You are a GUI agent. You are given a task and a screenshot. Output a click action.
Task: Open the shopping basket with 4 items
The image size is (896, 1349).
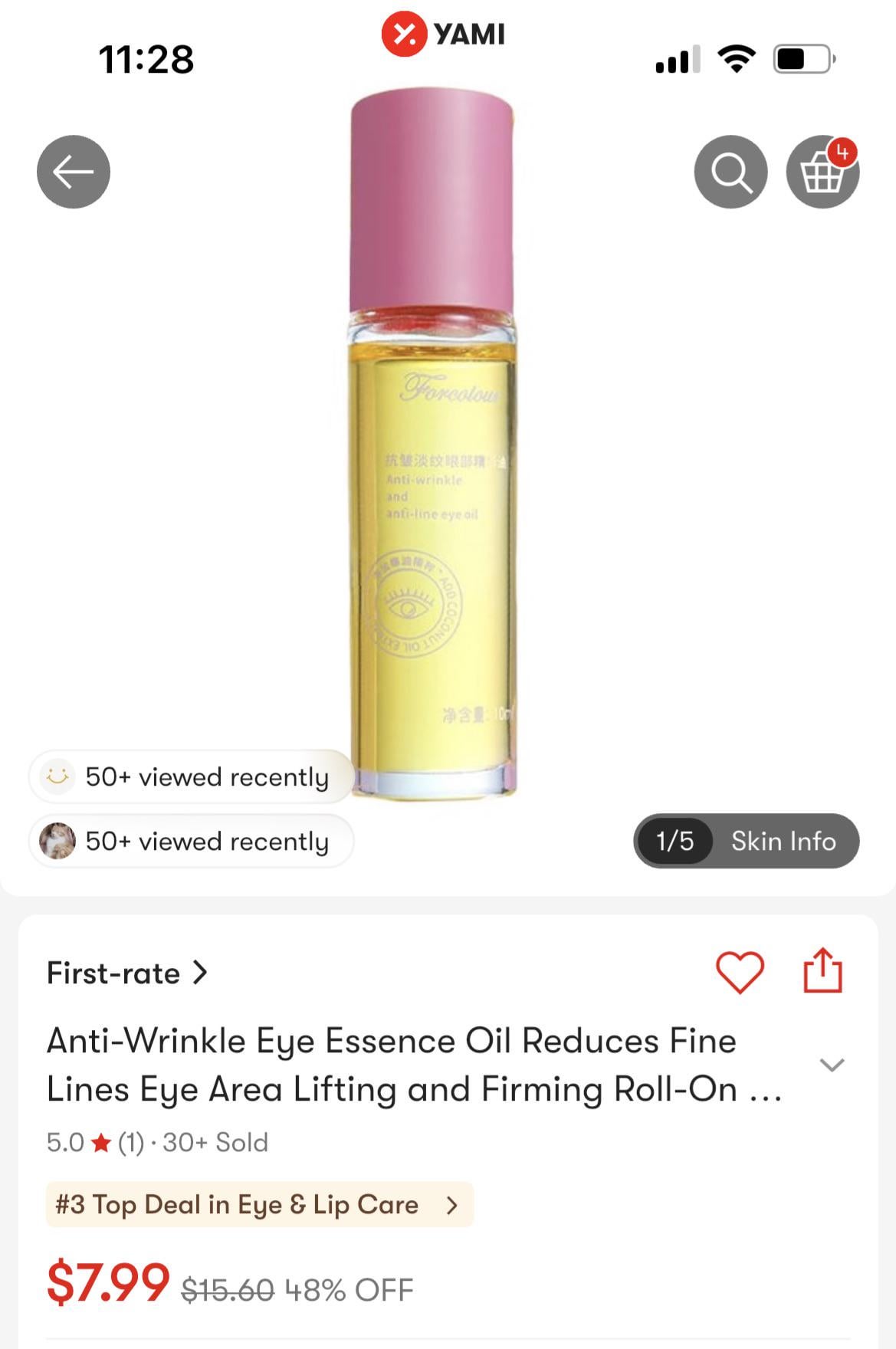click(822, 172)
